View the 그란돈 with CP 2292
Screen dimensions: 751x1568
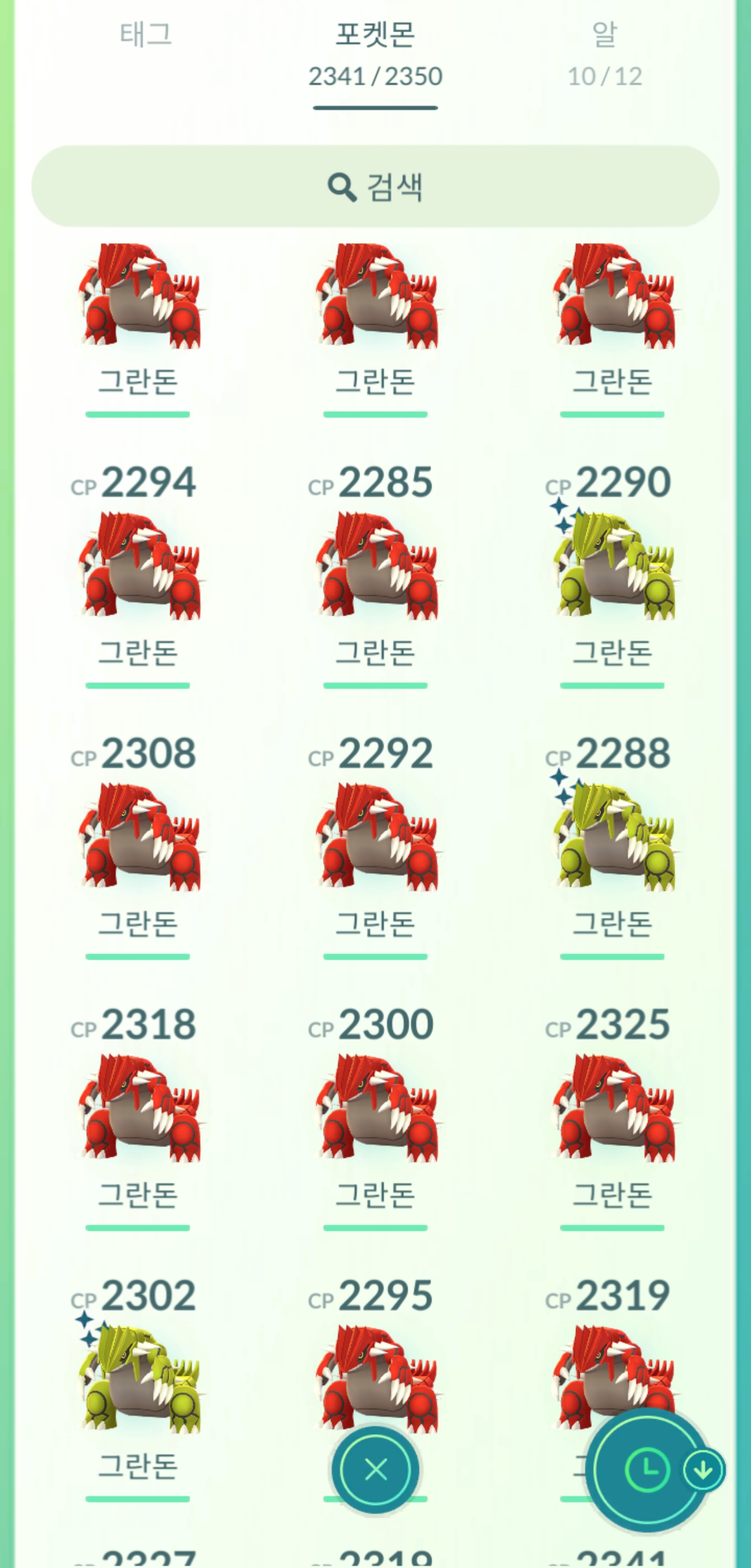pyautogui.click(x=375, y=837)
